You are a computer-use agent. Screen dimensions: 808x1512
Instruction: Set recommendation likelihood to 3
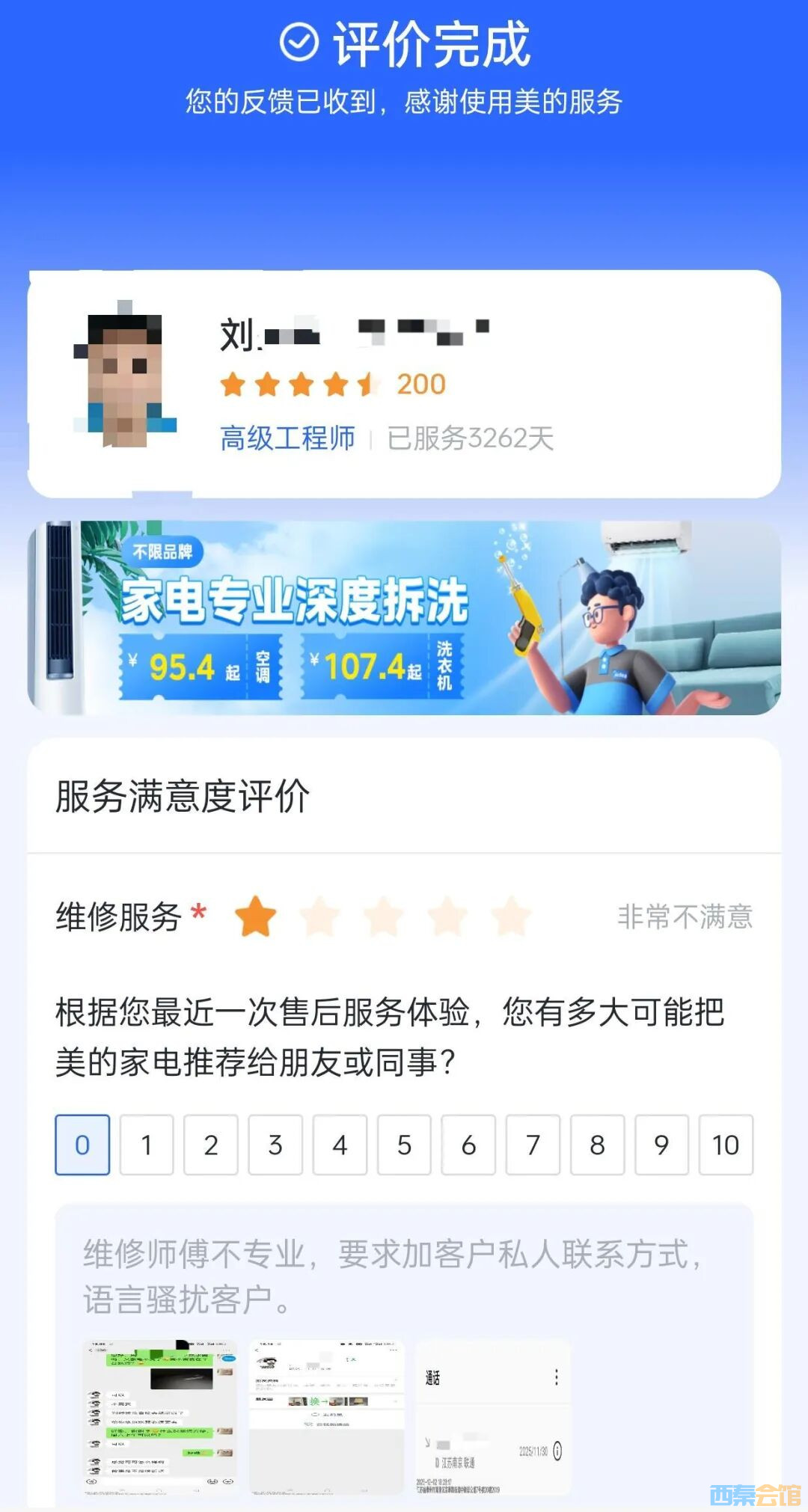point(275,1145)
